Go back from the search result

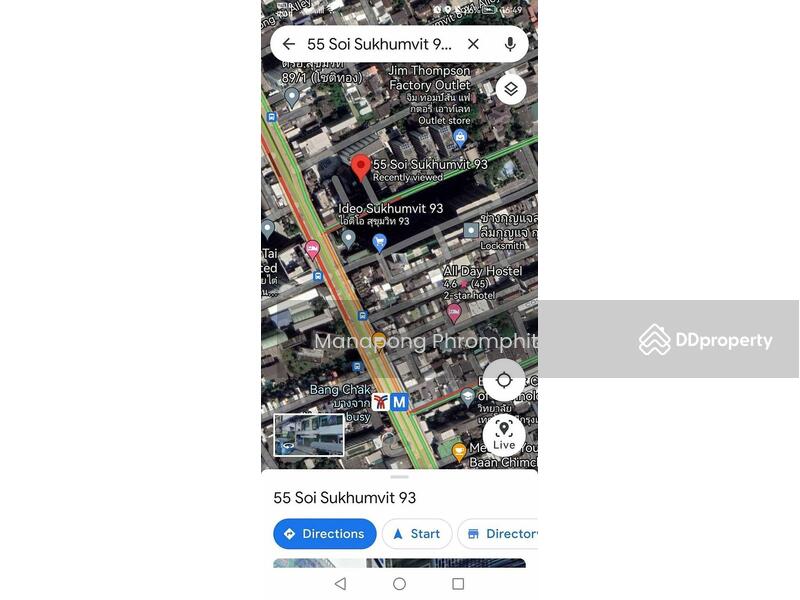pyautogui.click(x=289, y=44)
